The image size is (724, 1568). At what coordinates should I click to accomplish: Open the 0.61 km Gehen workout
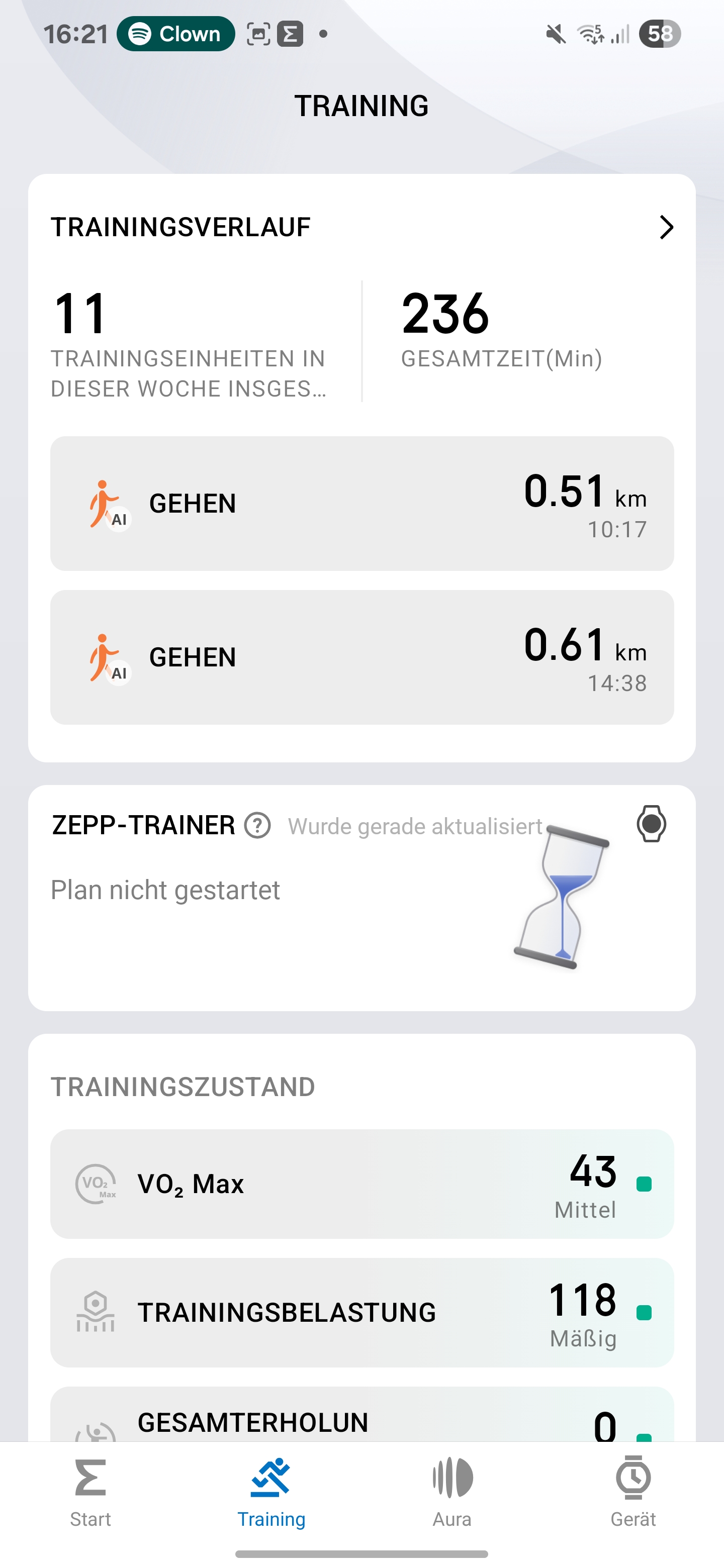point(361,657)
